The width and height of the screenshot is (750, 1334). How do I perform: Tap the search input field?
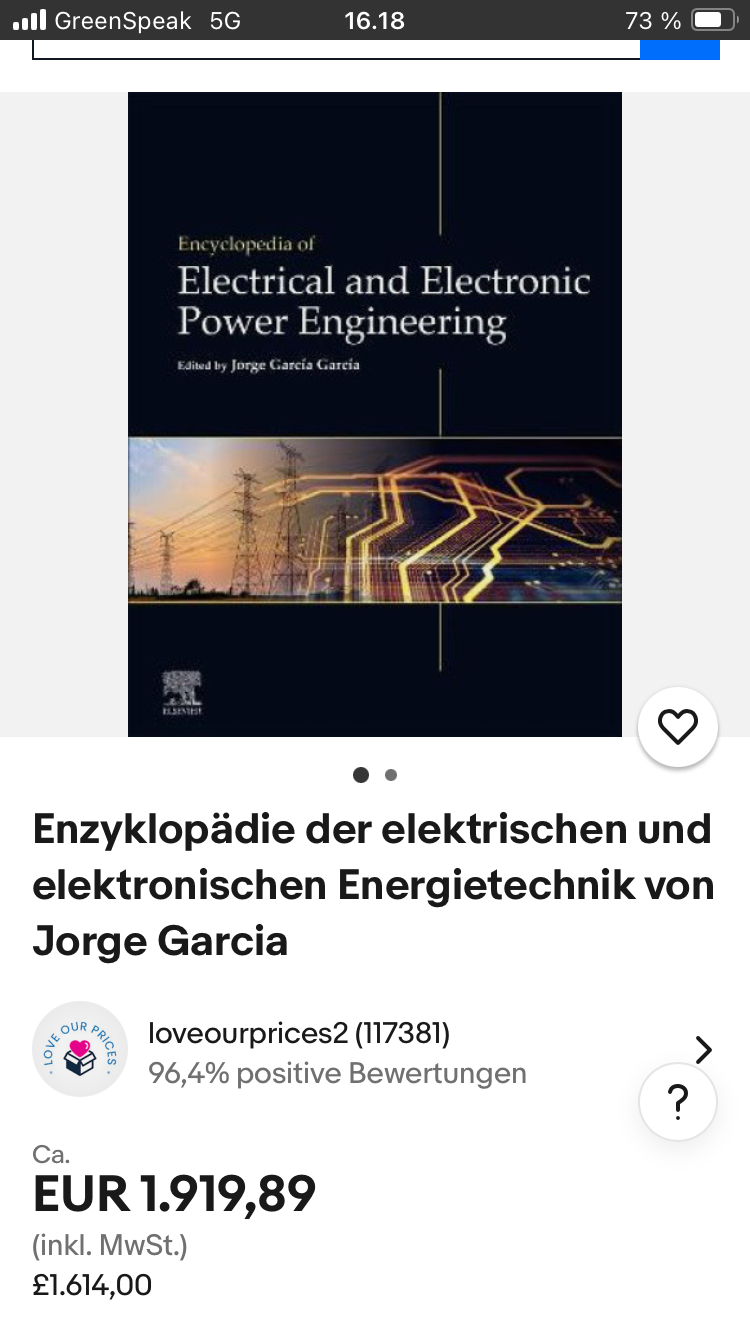coord(336,49)
